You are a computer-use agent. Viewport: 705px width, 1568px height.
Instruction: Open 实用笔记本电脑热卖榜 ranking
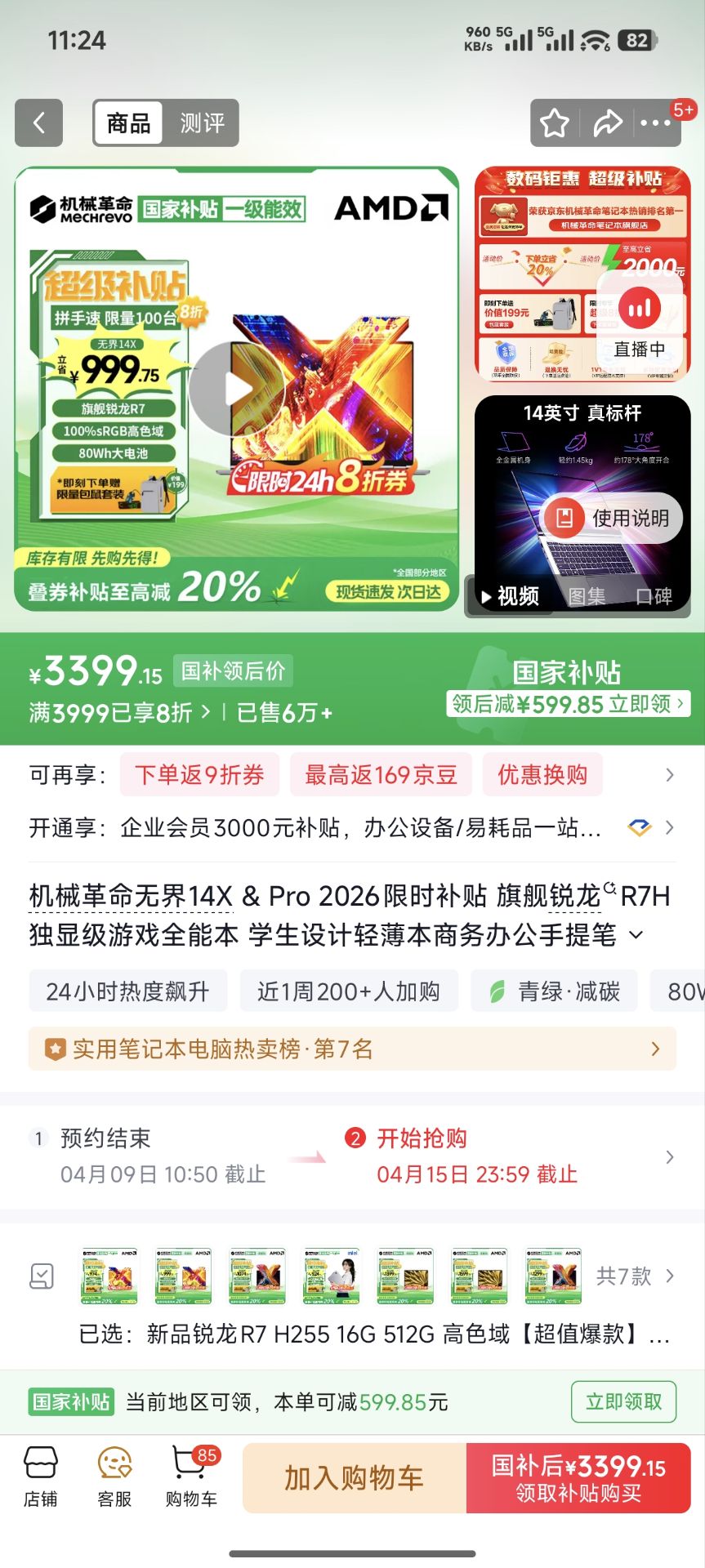coord(352,1049)
